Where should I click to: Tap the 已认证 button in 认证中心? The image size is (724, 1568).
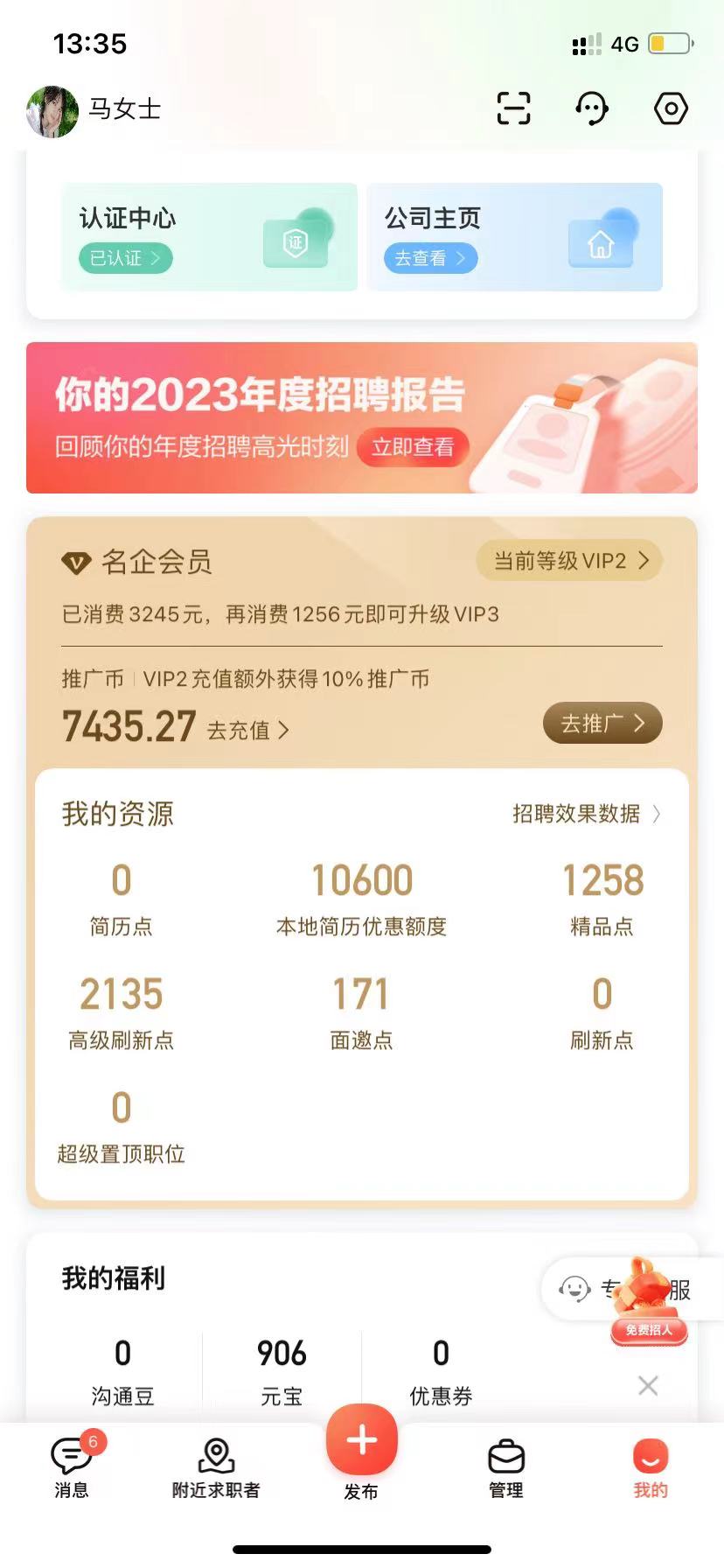coord(125,258)
